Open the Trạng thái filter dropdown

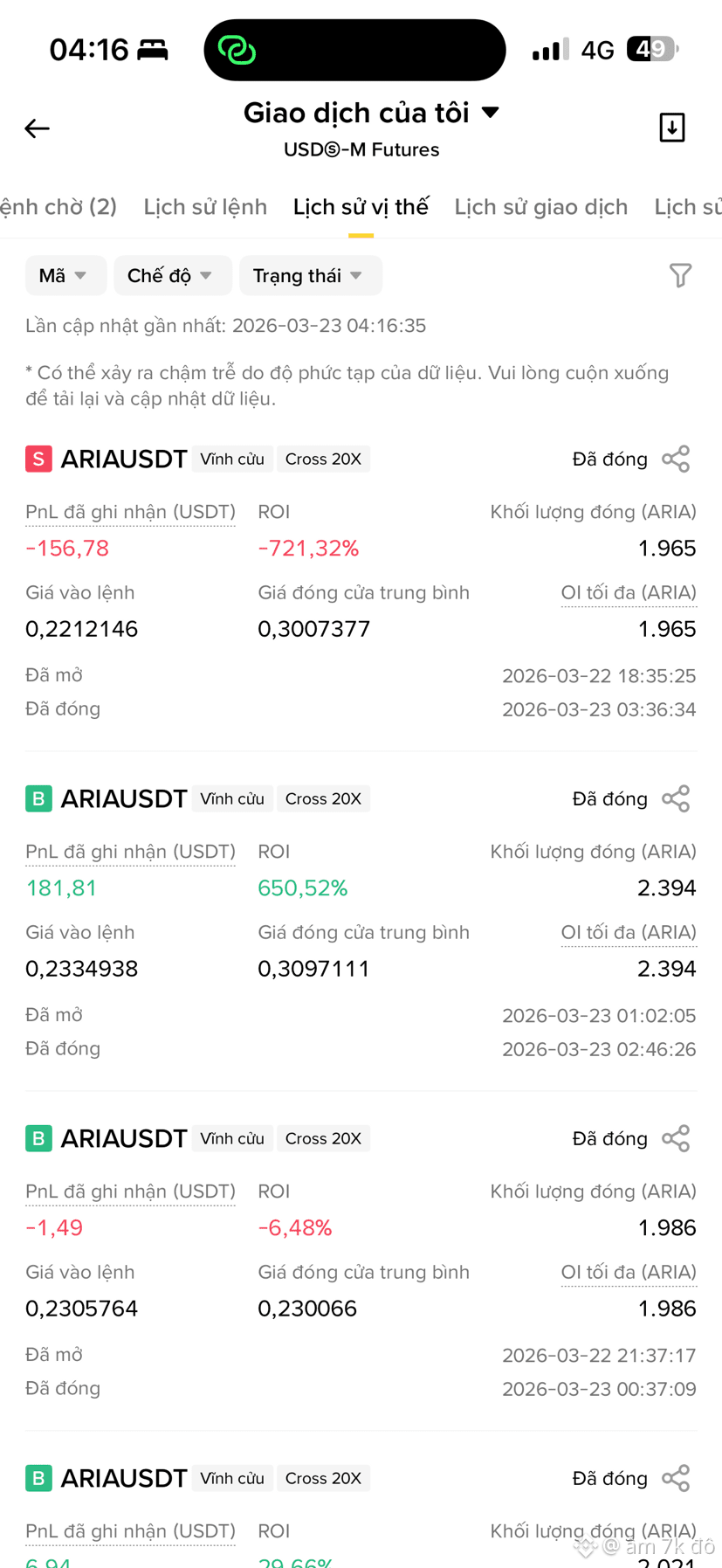(x=310, y=276)
